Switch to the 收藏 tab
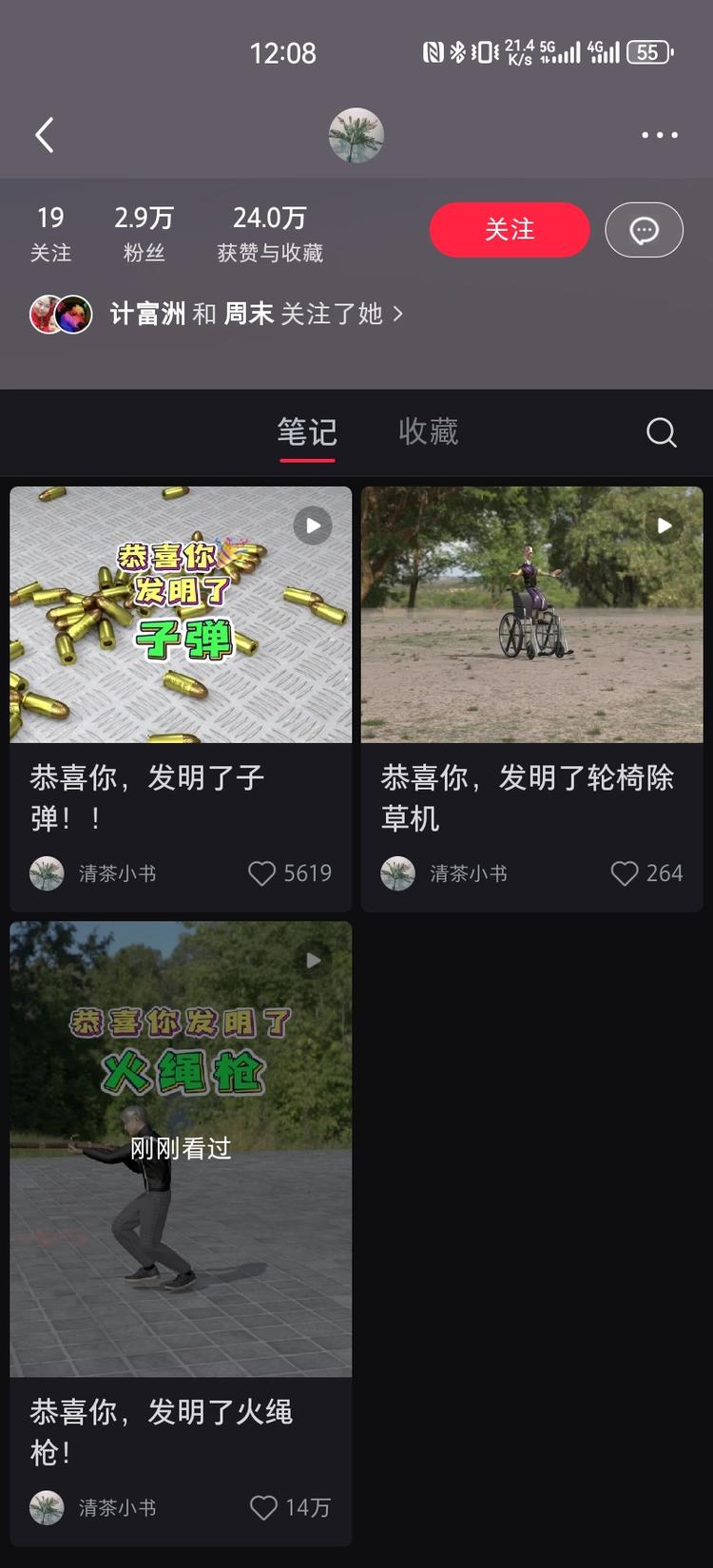Viewport: 713px width, 1568px height. [430, 432]
